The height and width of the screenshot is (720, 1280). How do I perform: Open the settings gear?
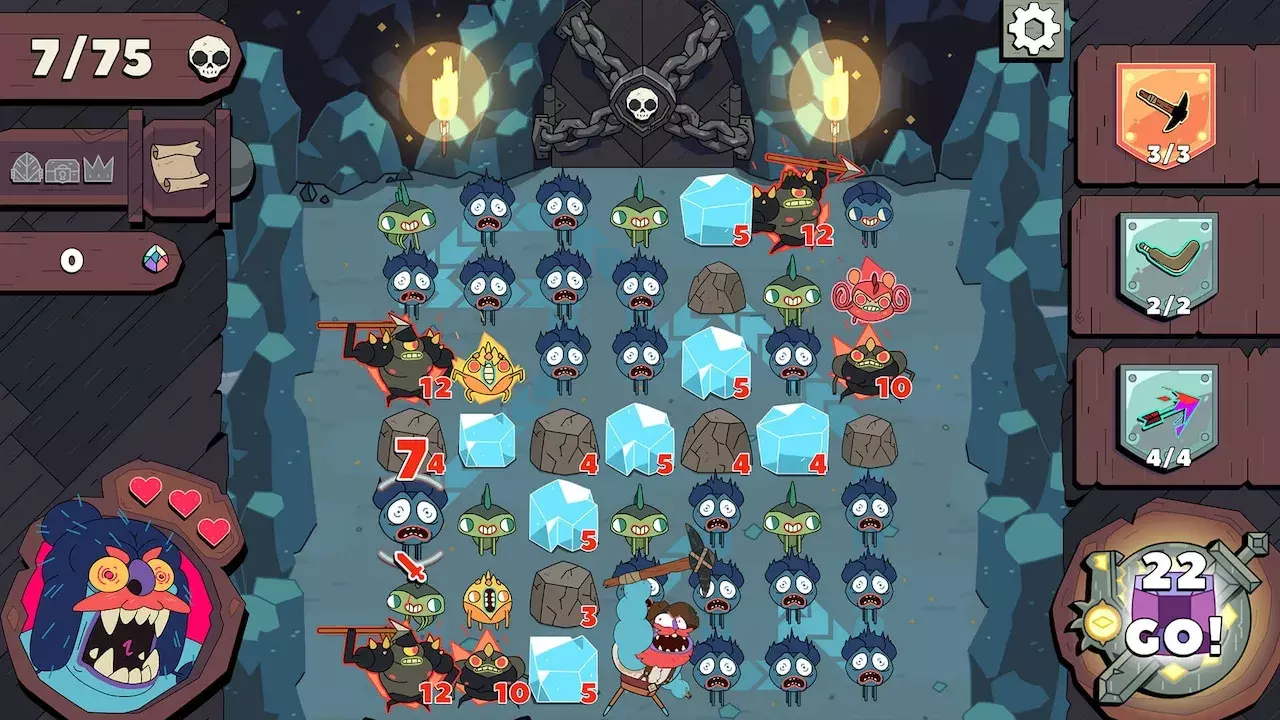[1034, 29]
